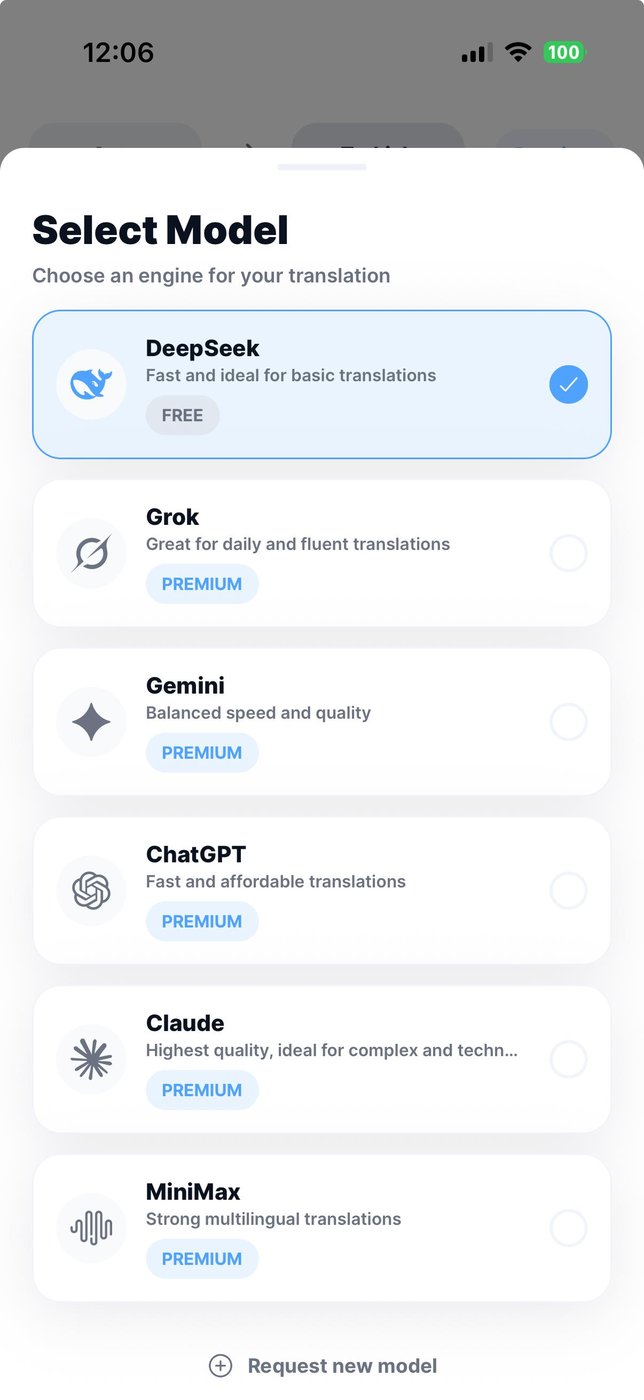This screenshot has height=1400, width=644.
Task: Tap Request new model
Action: tap(322, 1366)
